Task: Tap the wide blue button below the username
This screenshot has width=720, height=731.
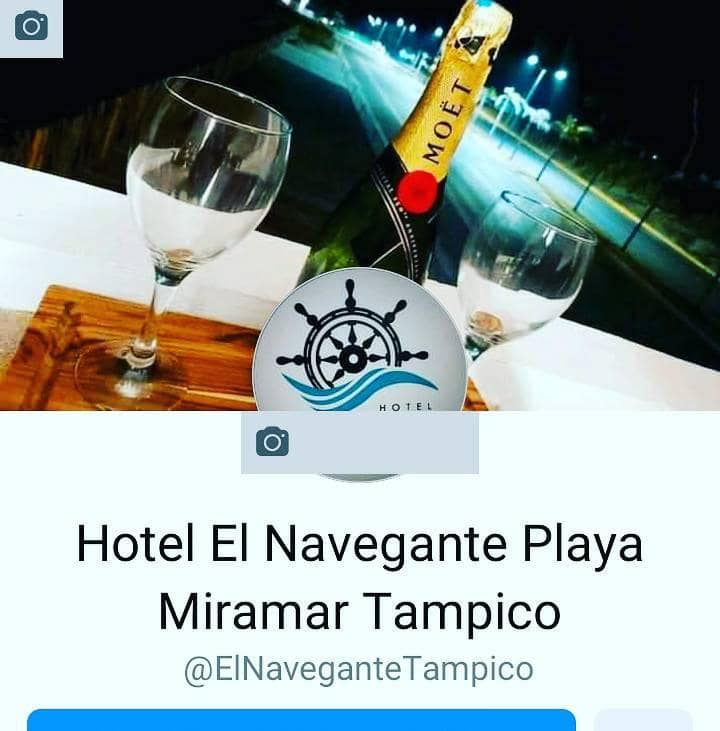Action: click(301, 720)
